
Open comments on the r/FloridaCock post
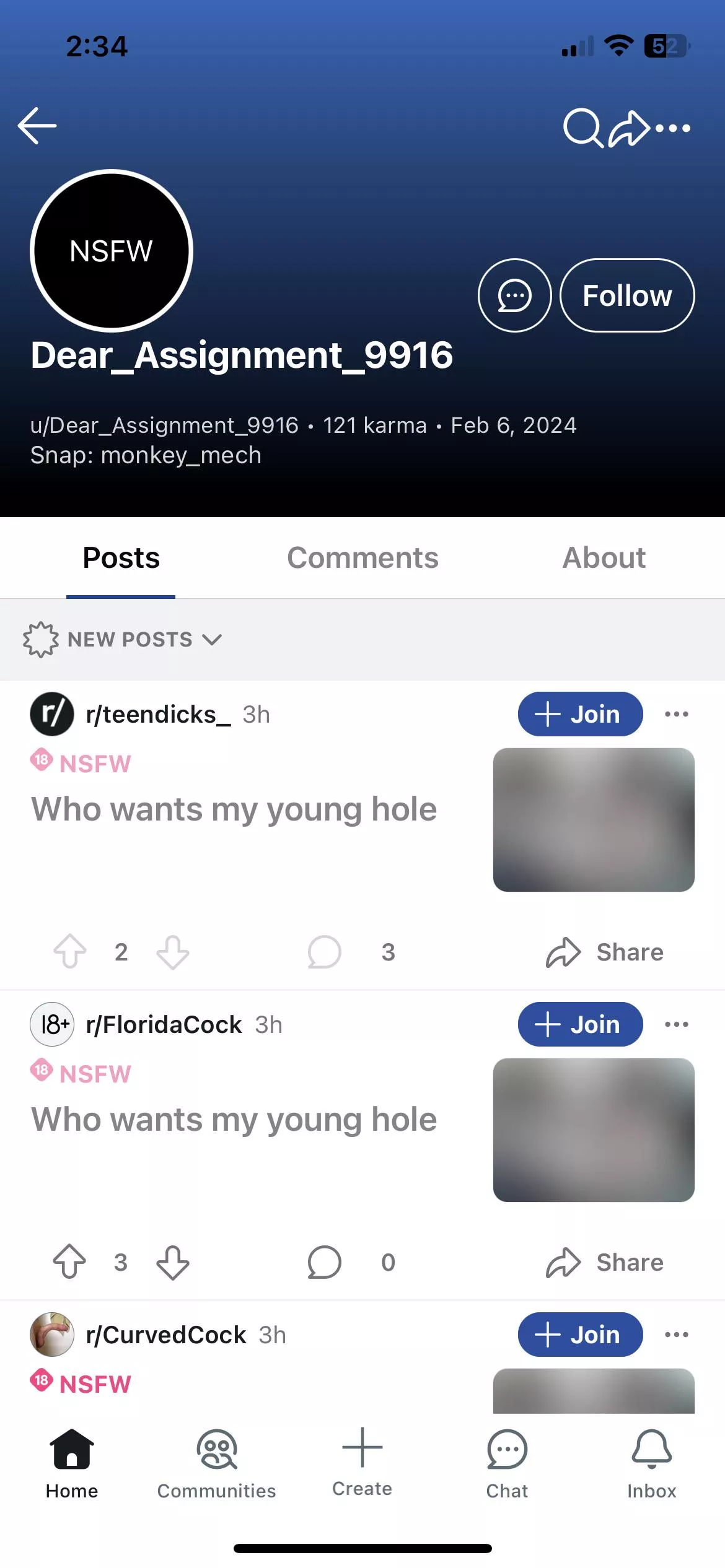point(325,1262)
